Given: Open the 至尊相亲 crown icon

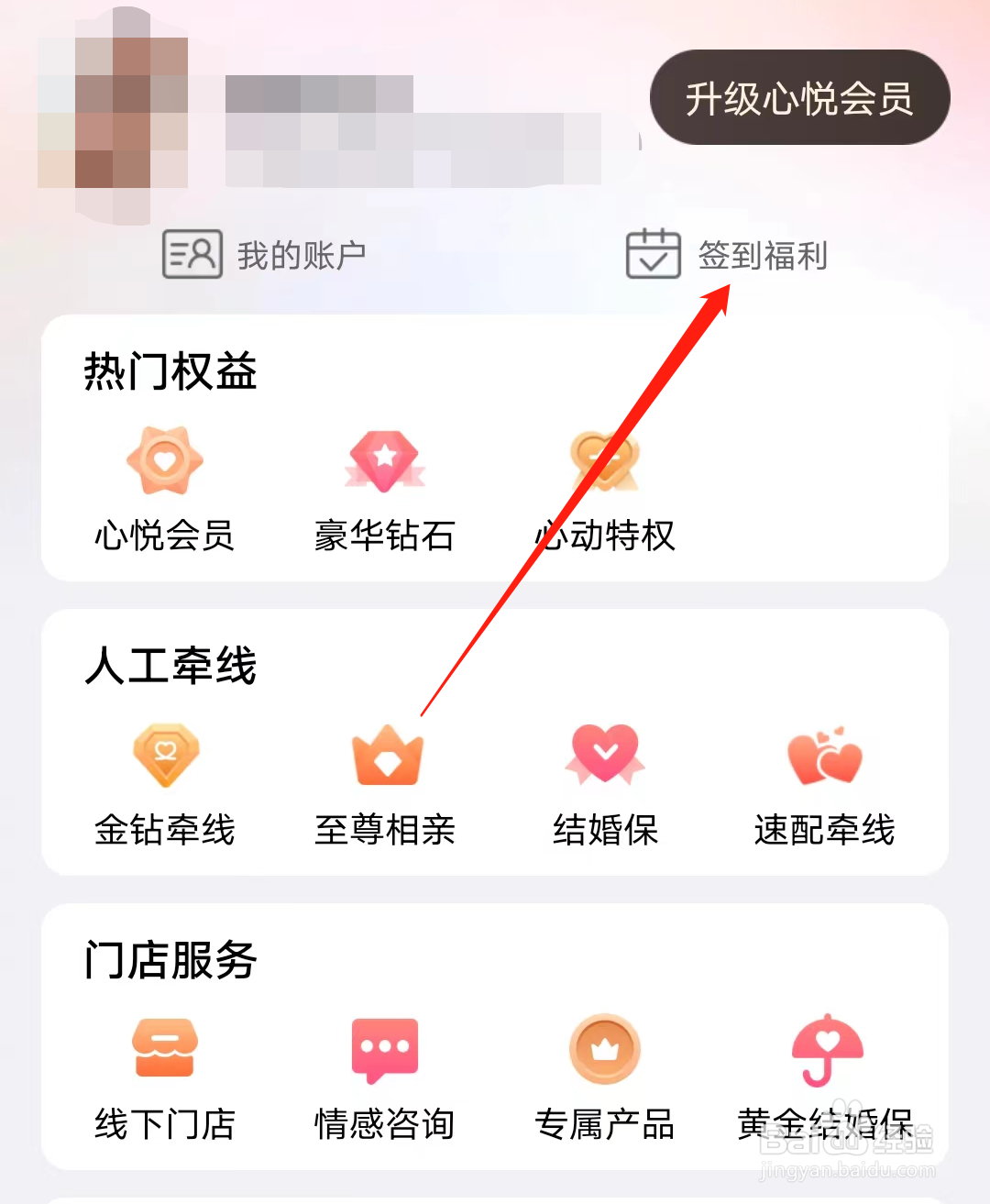Looking at the screenshot, I should coord(385,755).
